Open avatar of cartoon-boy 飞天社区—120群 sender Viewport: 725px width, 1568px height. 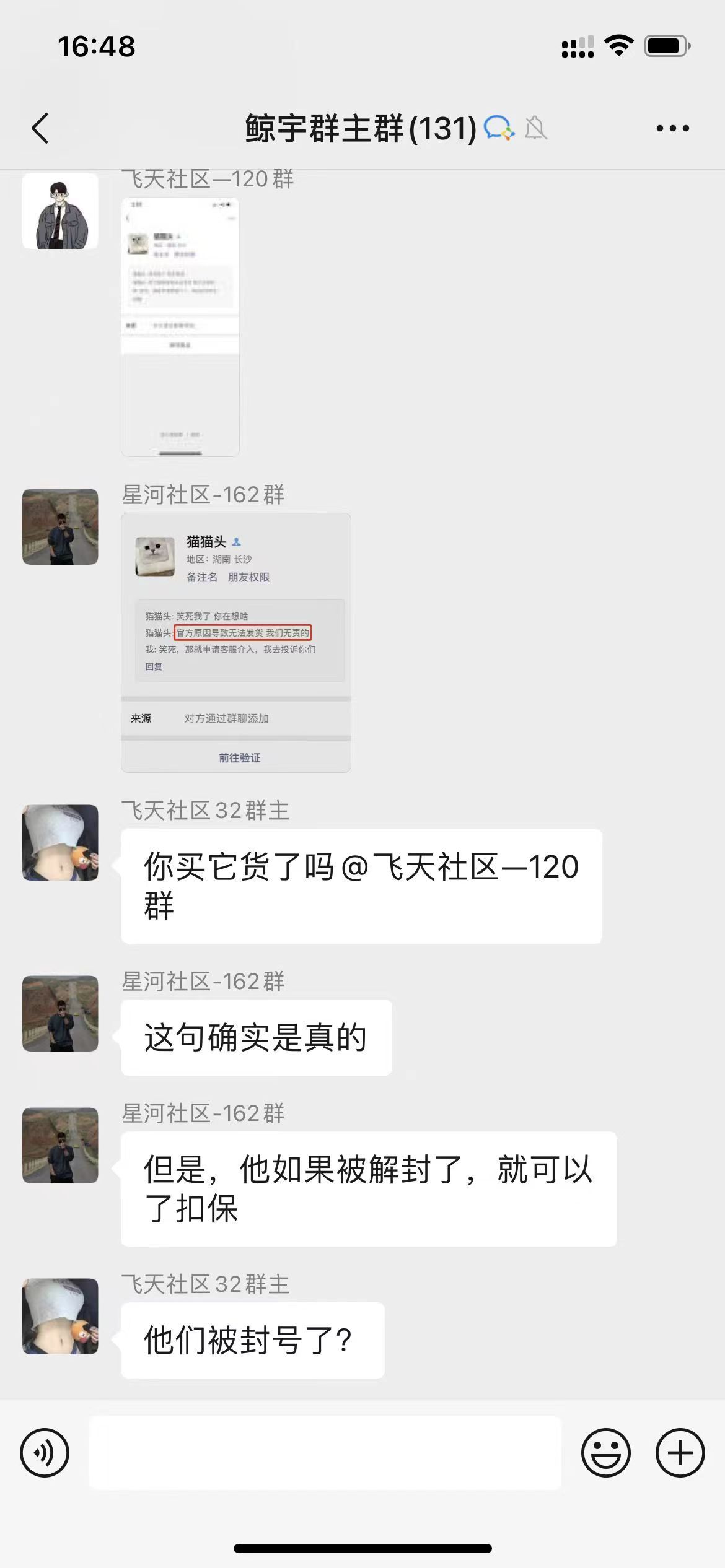click(60, 211)
